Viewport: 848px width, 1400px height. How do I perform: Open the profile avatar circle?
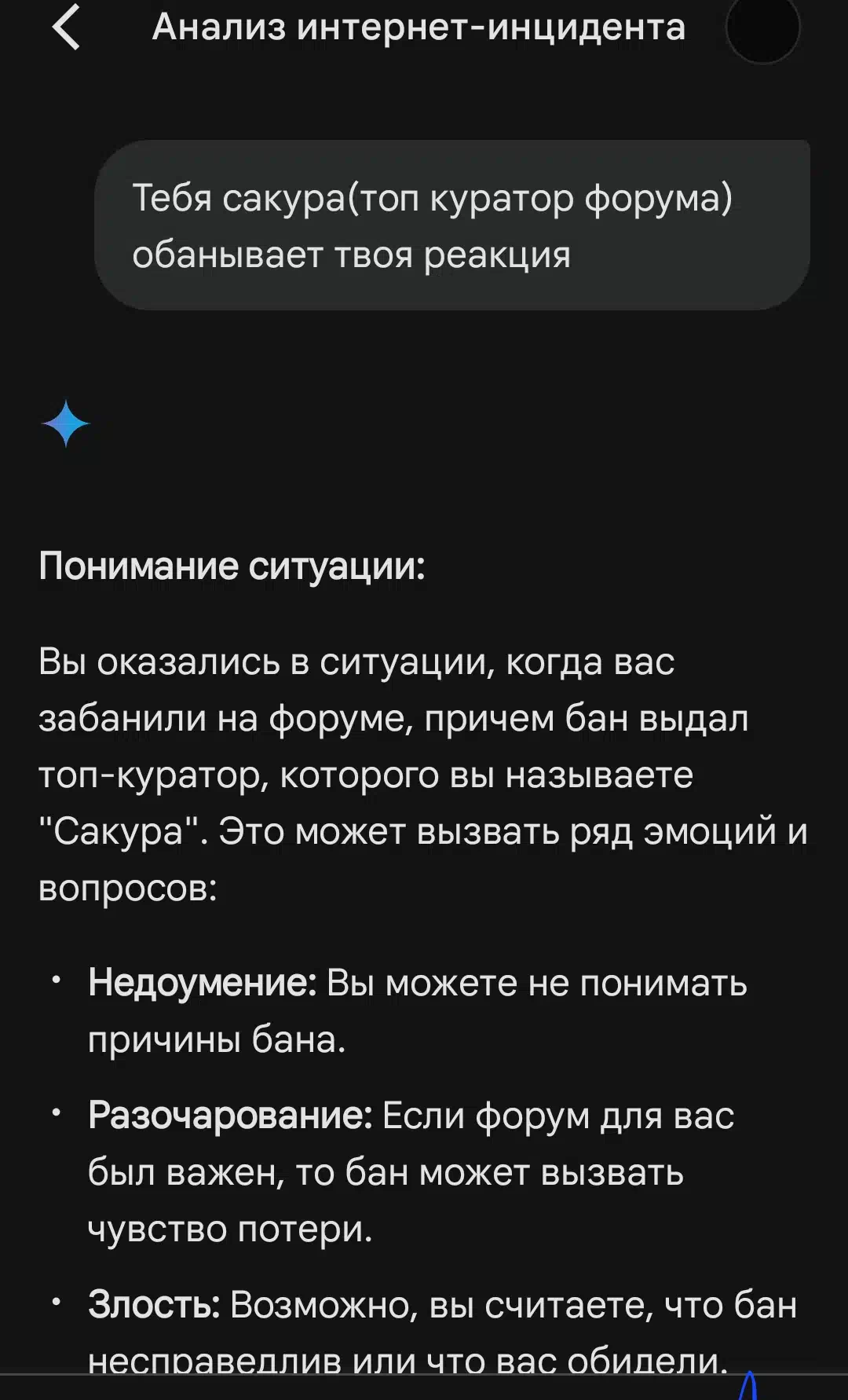coord(762,27)
